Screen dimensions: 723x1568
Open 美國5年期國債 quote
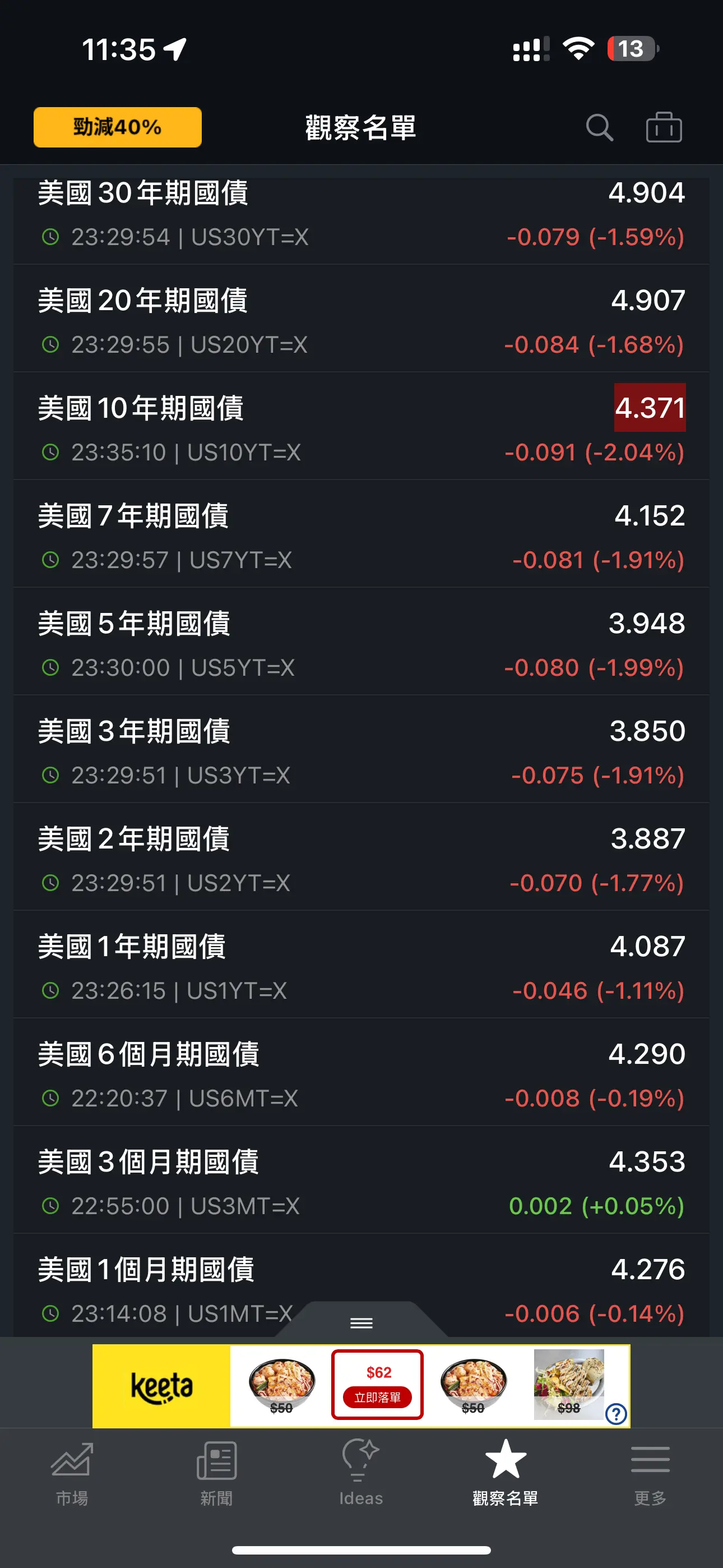coord(361,642)
